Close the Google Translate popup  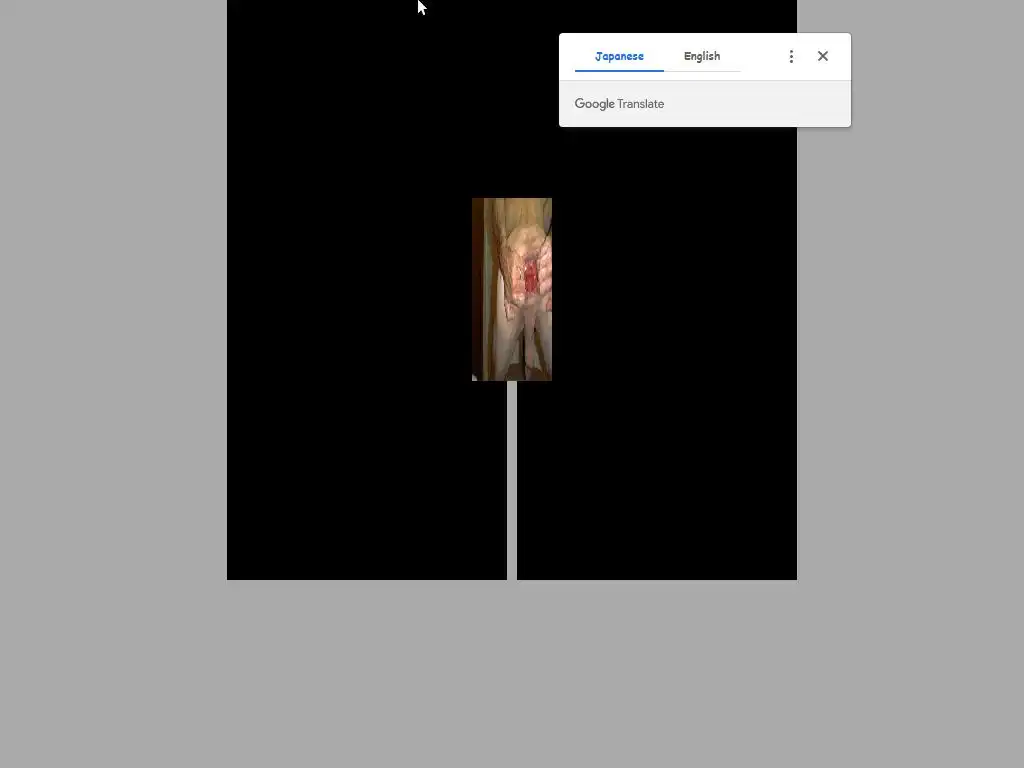(823, 57)
